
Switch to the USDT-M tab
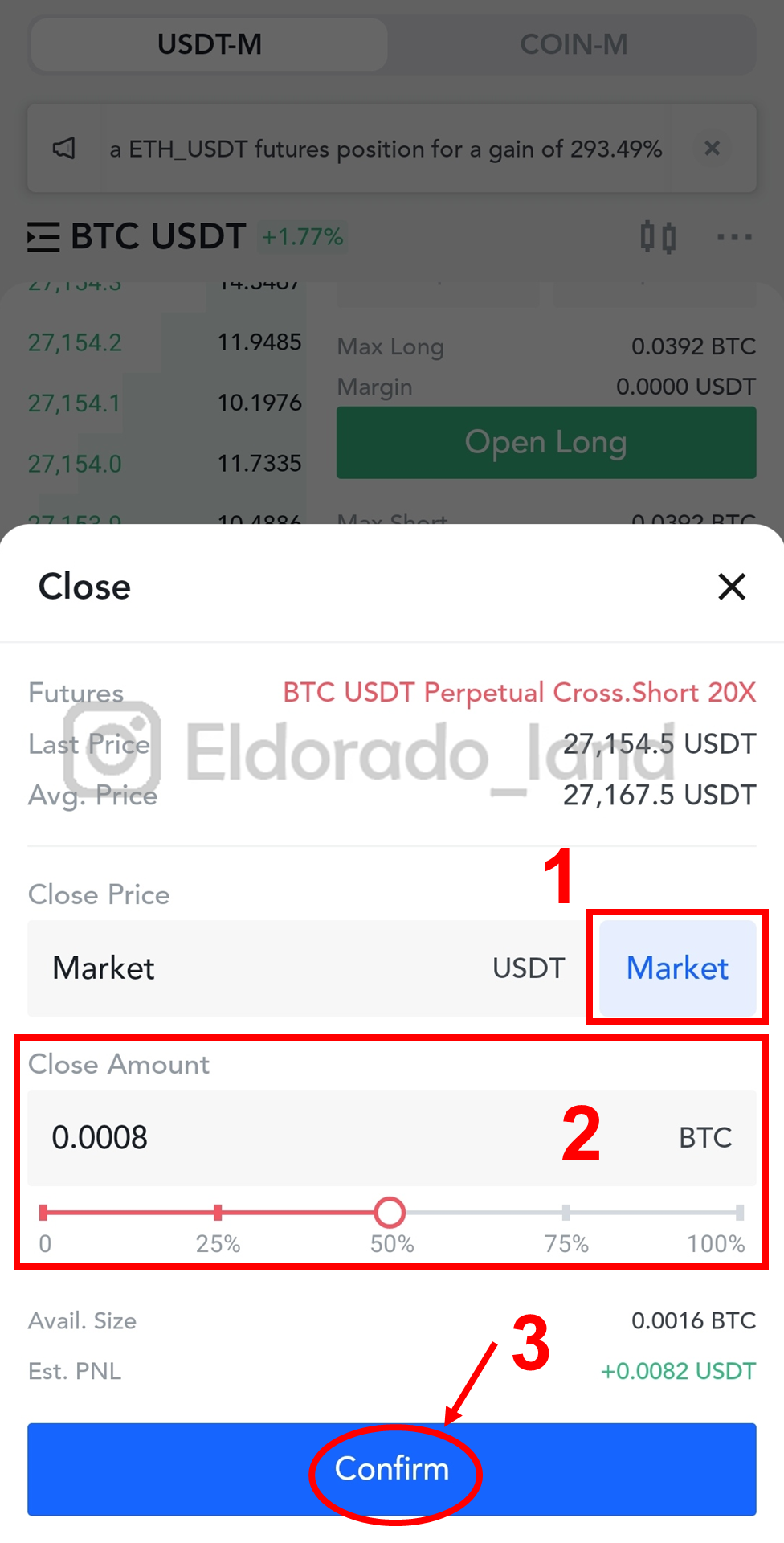point(210,44)
